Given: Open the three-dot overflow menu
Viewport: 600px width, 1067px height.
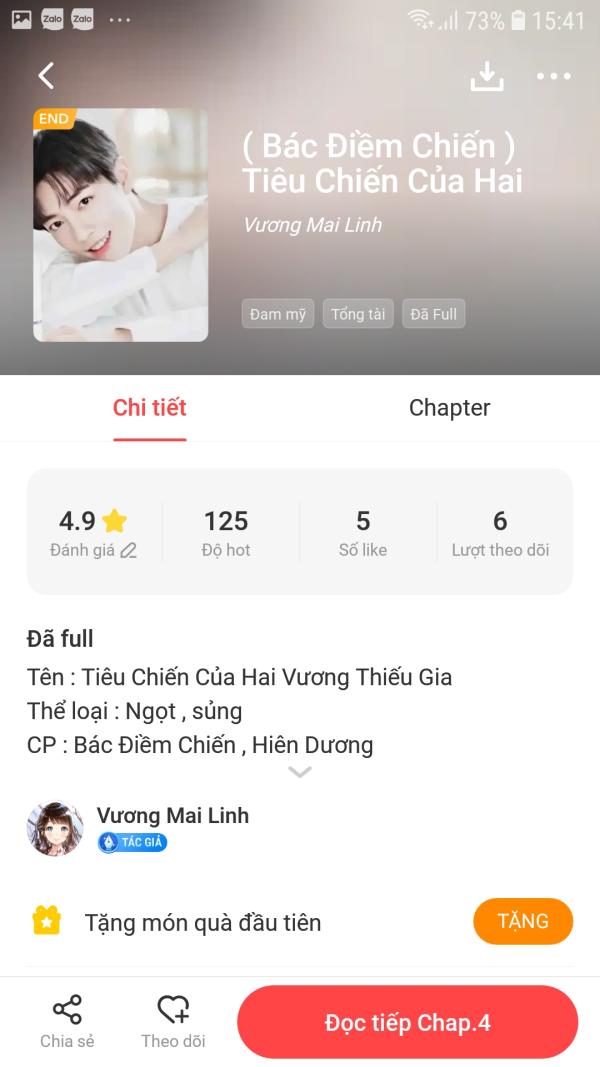Looking at the screenshot, I should click(553, 76).
